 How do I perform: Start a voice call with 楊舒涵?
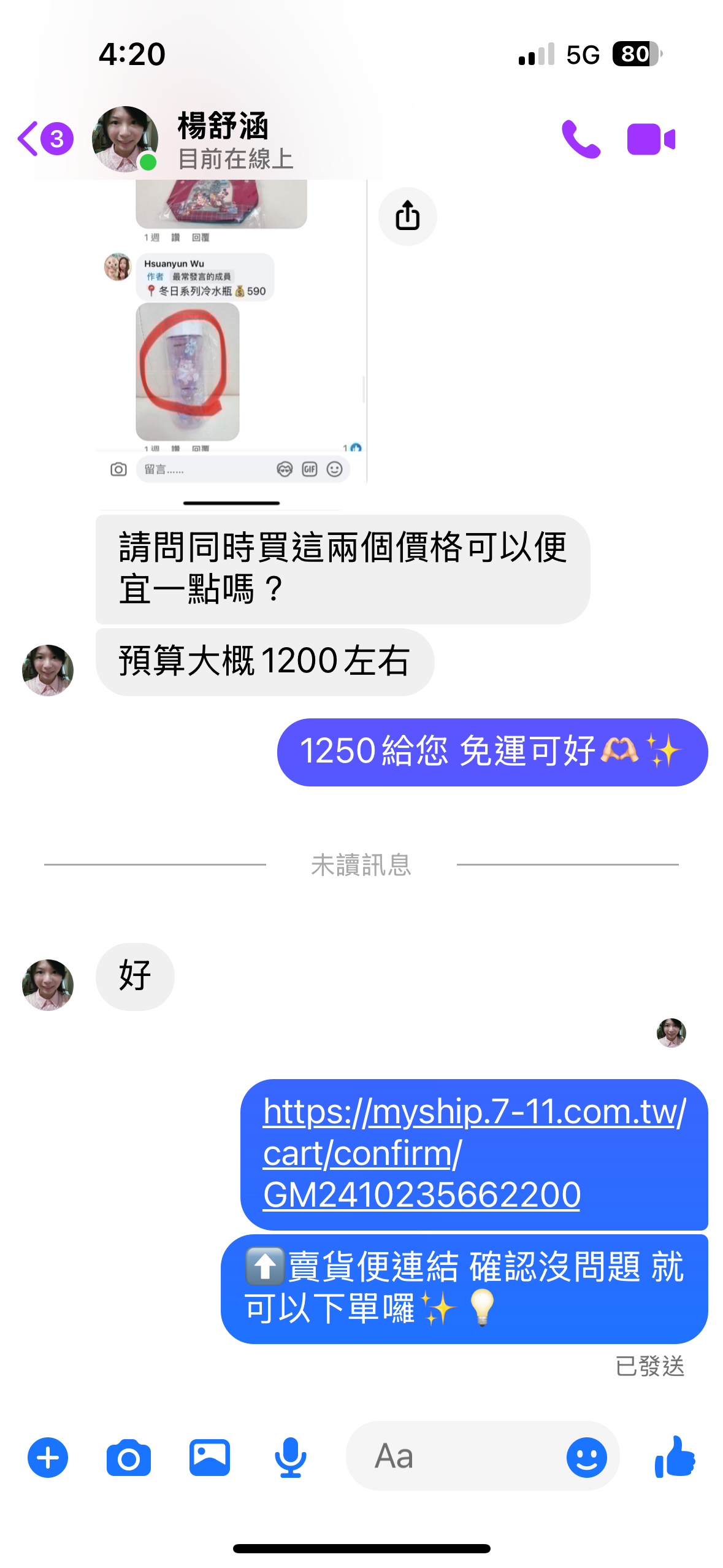coord(580,140)
